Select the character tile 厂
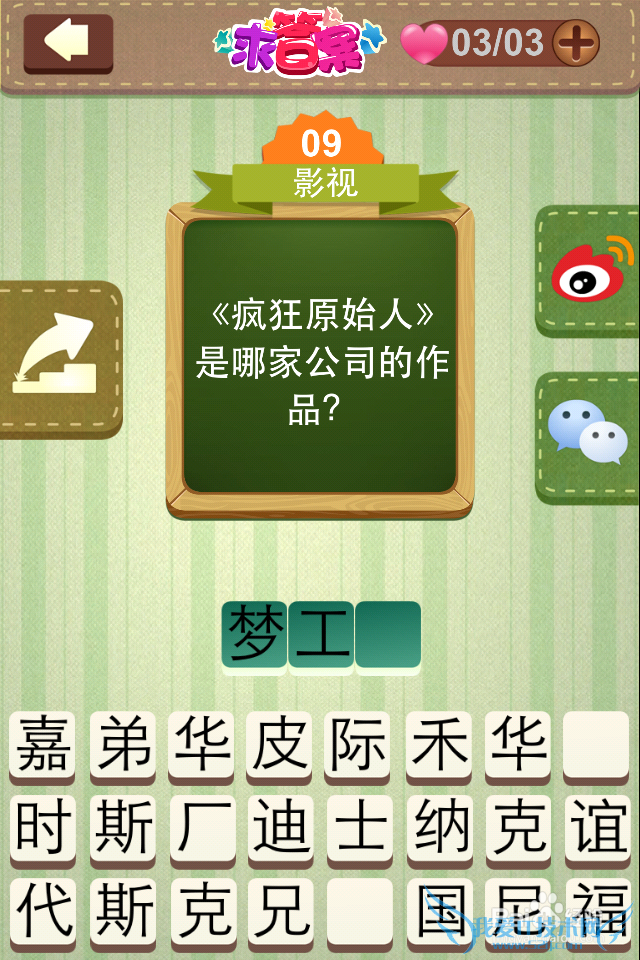Image resolution: width=640 pixels, height=960 pixels. pos(202,827)
